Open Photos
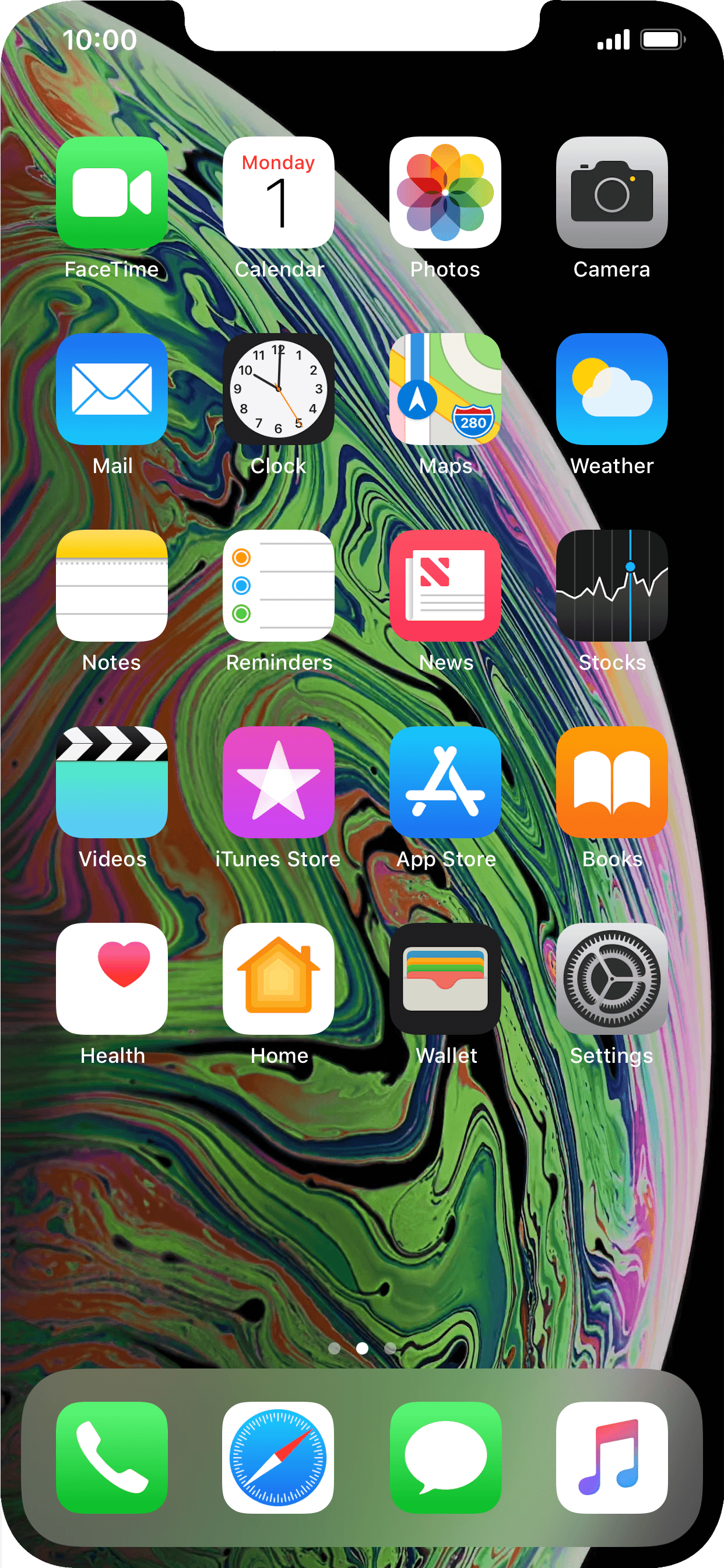This screenshot has height=1568, width=724. [445, 192]
